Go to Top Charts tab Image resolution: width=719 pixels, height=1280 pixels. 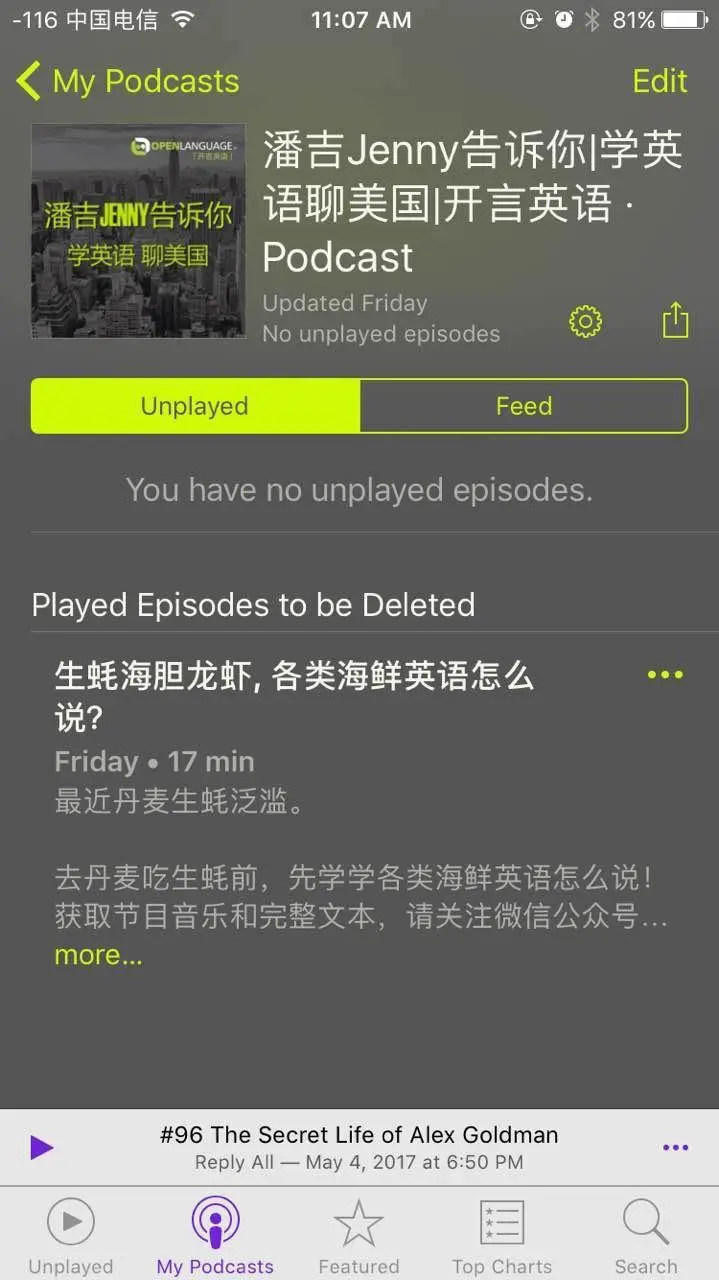pos(502,1236)
